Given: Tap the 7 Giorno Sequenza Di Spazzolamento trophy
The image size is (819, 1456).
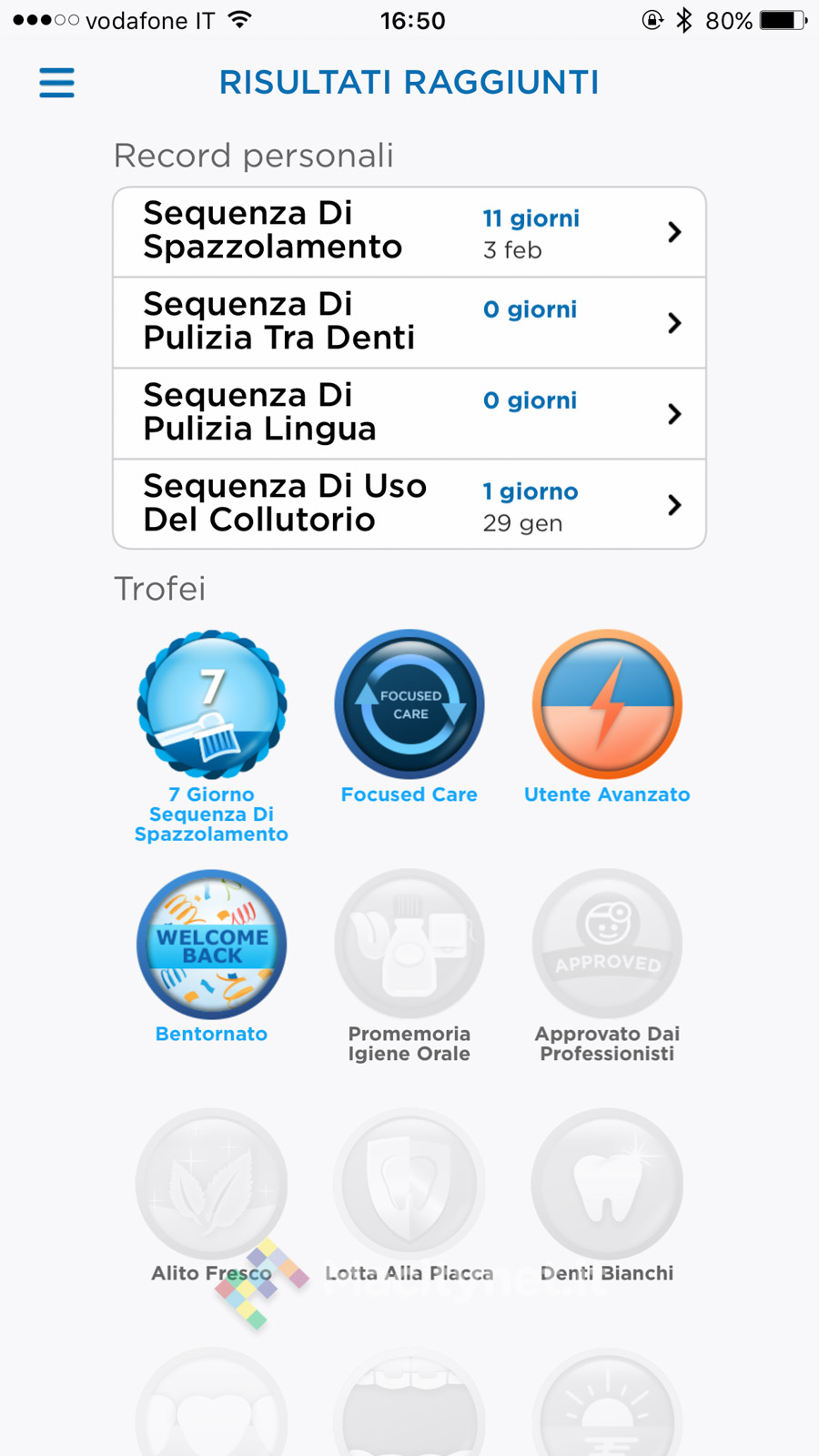Looking at the screenshot, I should [212, 705].
